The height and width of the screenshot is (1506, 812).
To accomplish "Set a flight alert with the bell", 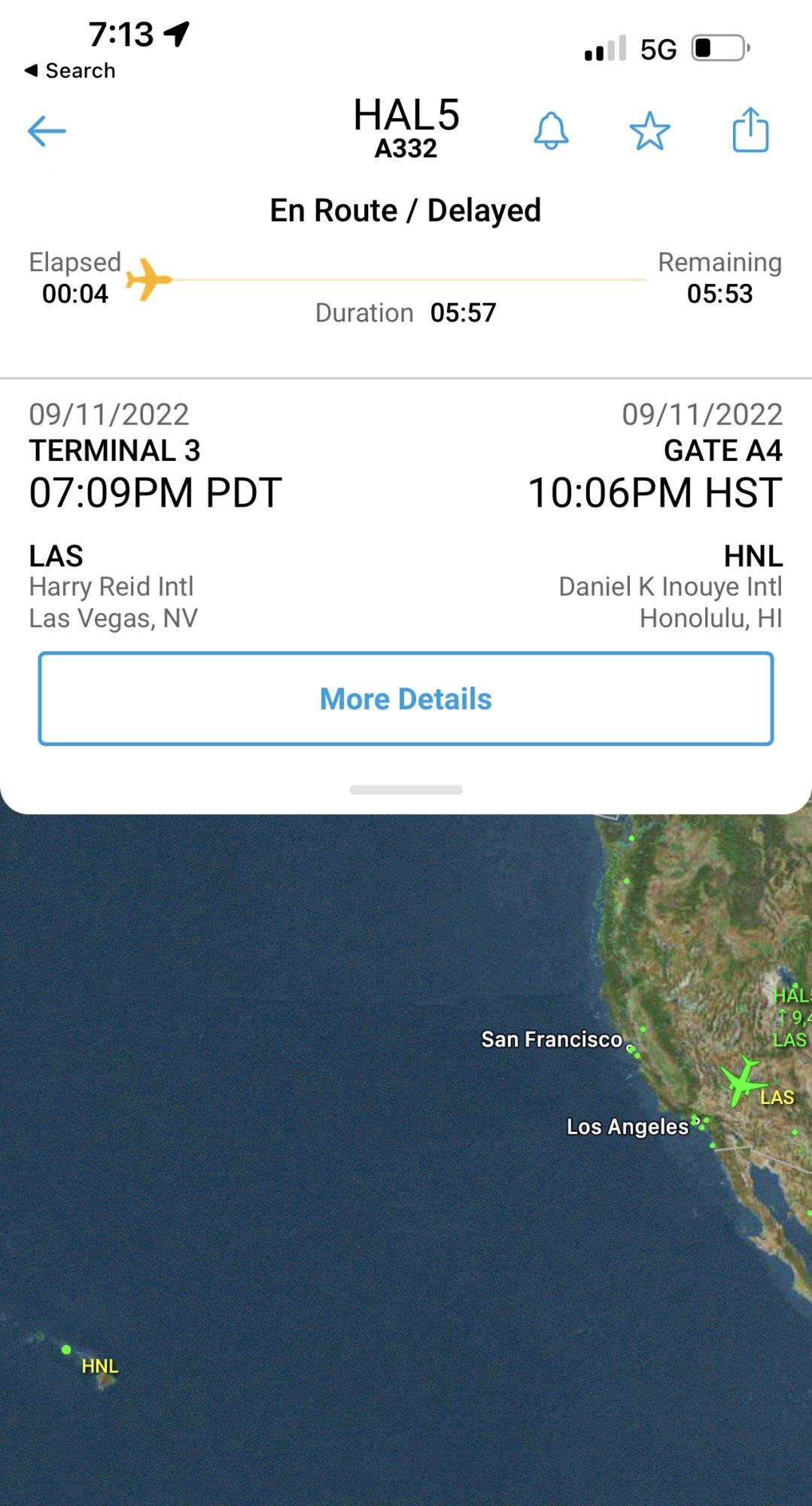I will click(x=551, y=131).
